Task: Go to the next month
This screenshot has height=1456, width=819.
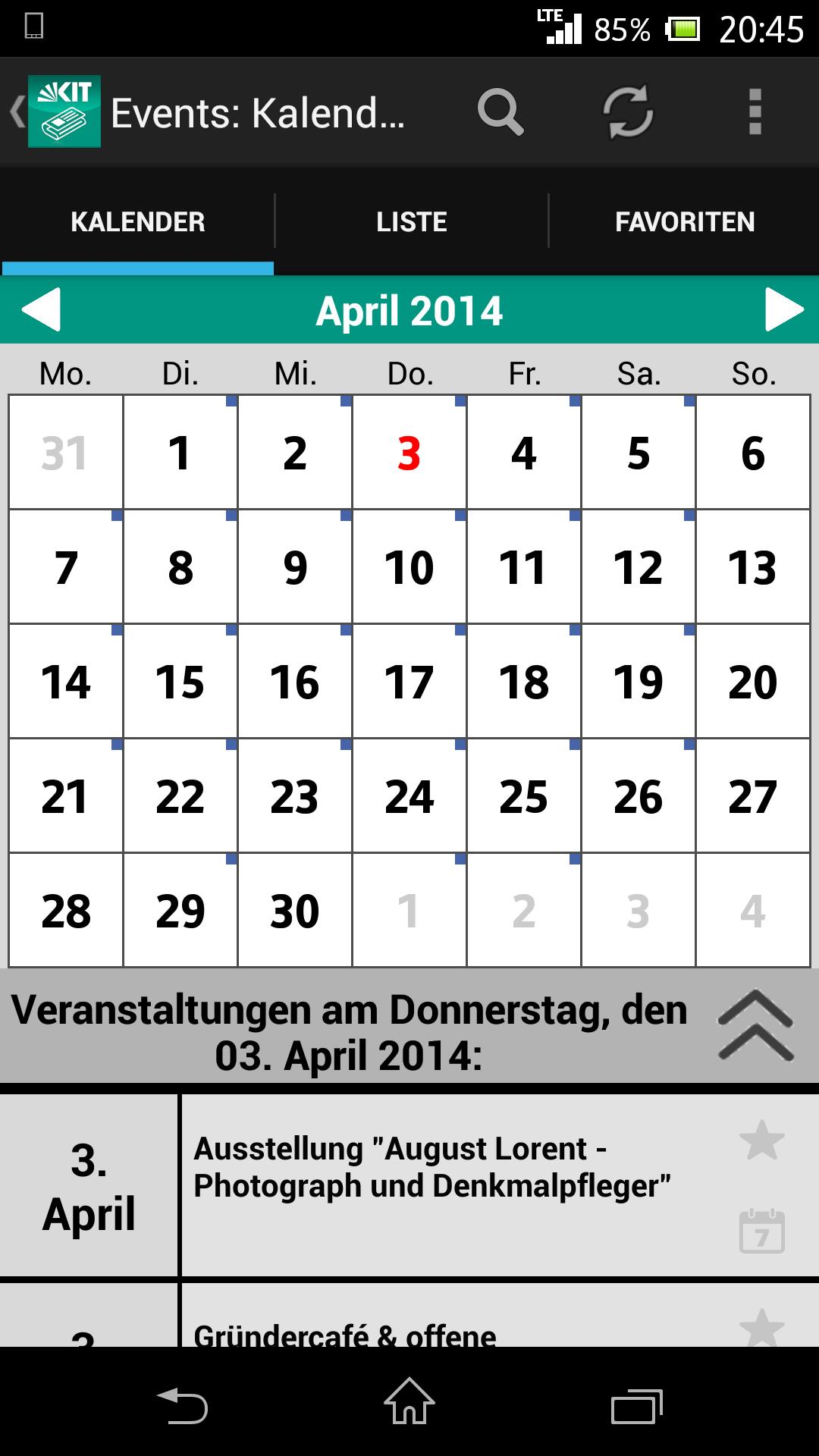Action: pos(783,310)
